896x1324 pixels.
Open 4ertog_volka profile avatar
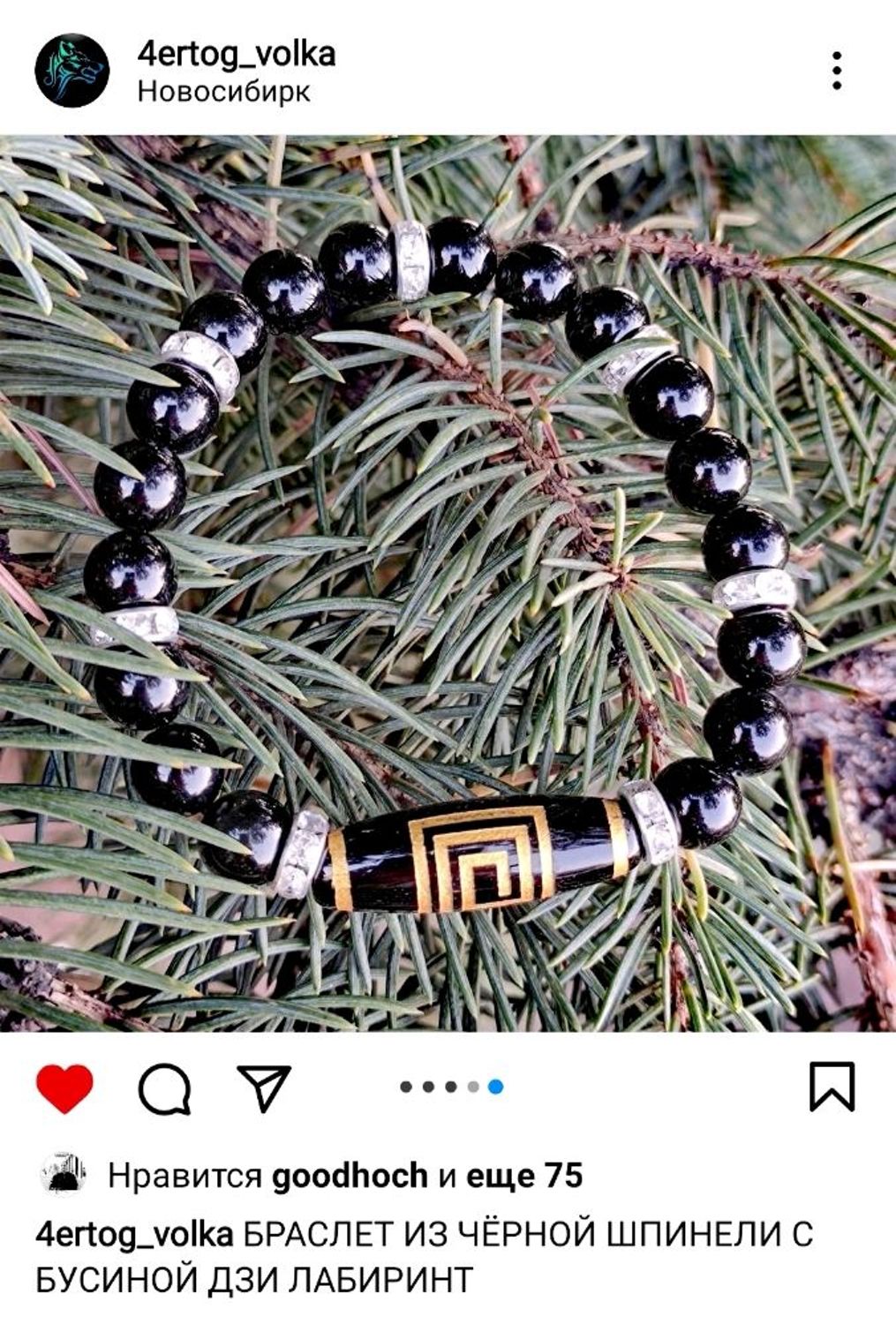(x=72, y=71)
